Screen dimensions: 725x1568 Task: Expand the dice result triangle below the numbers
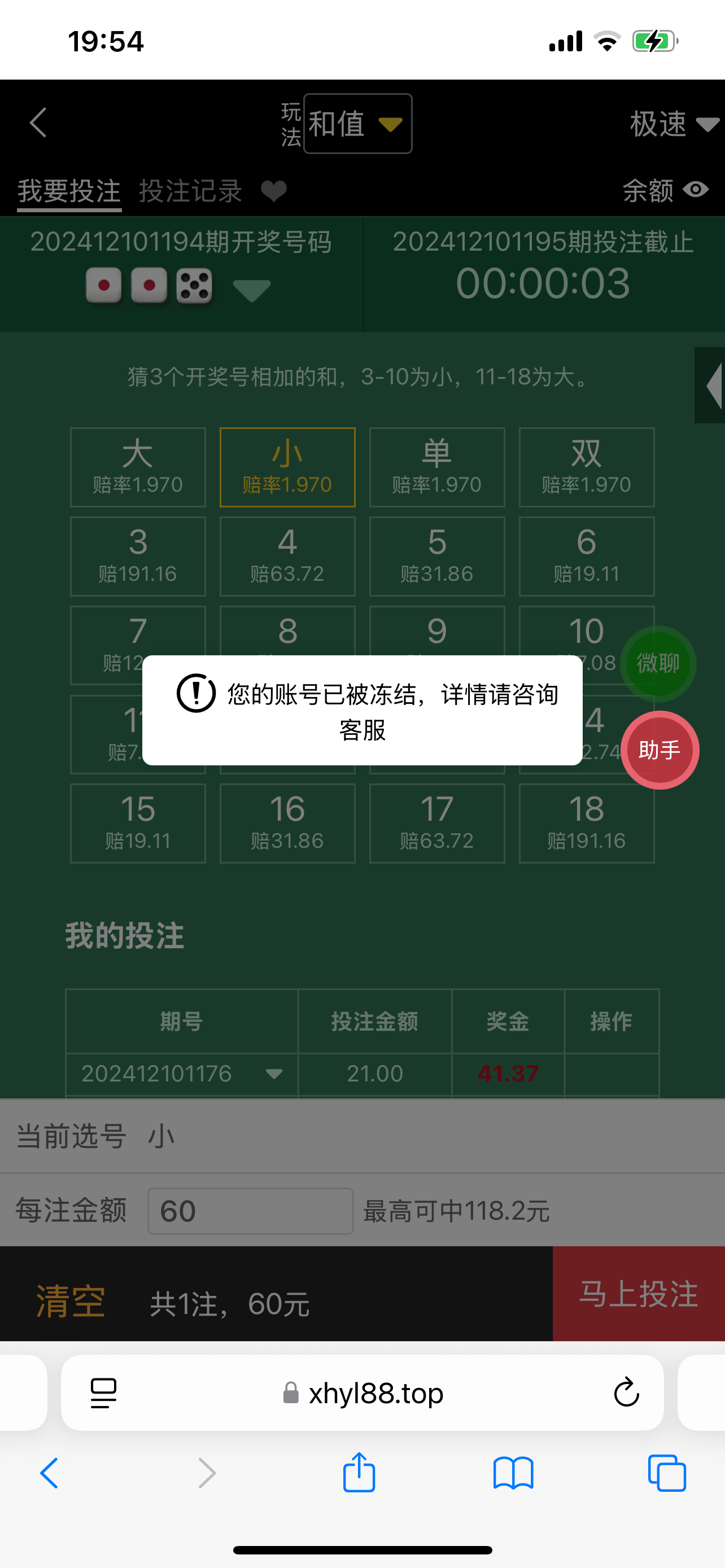[251, 290]
